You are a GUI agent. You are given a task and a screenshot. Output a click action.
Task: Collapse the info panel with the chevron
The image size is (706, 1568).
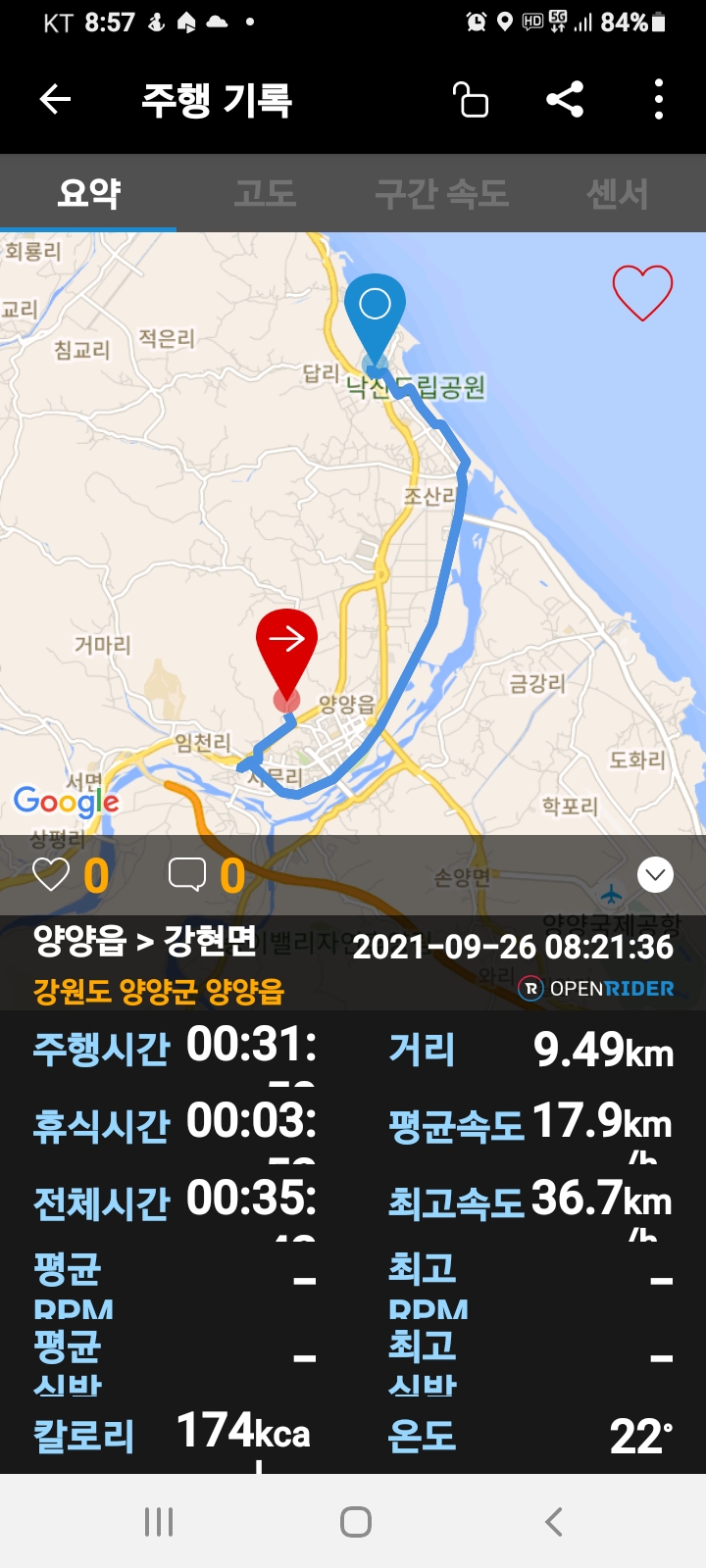tap(655, 874)
